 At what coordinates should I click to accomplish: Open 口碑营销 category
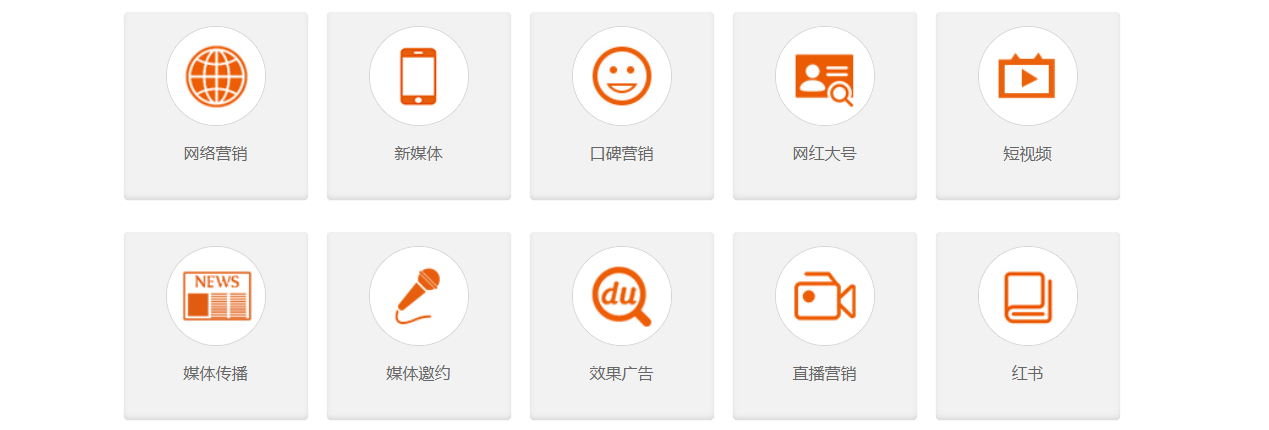pyautogui.click(x=621, y=105)
